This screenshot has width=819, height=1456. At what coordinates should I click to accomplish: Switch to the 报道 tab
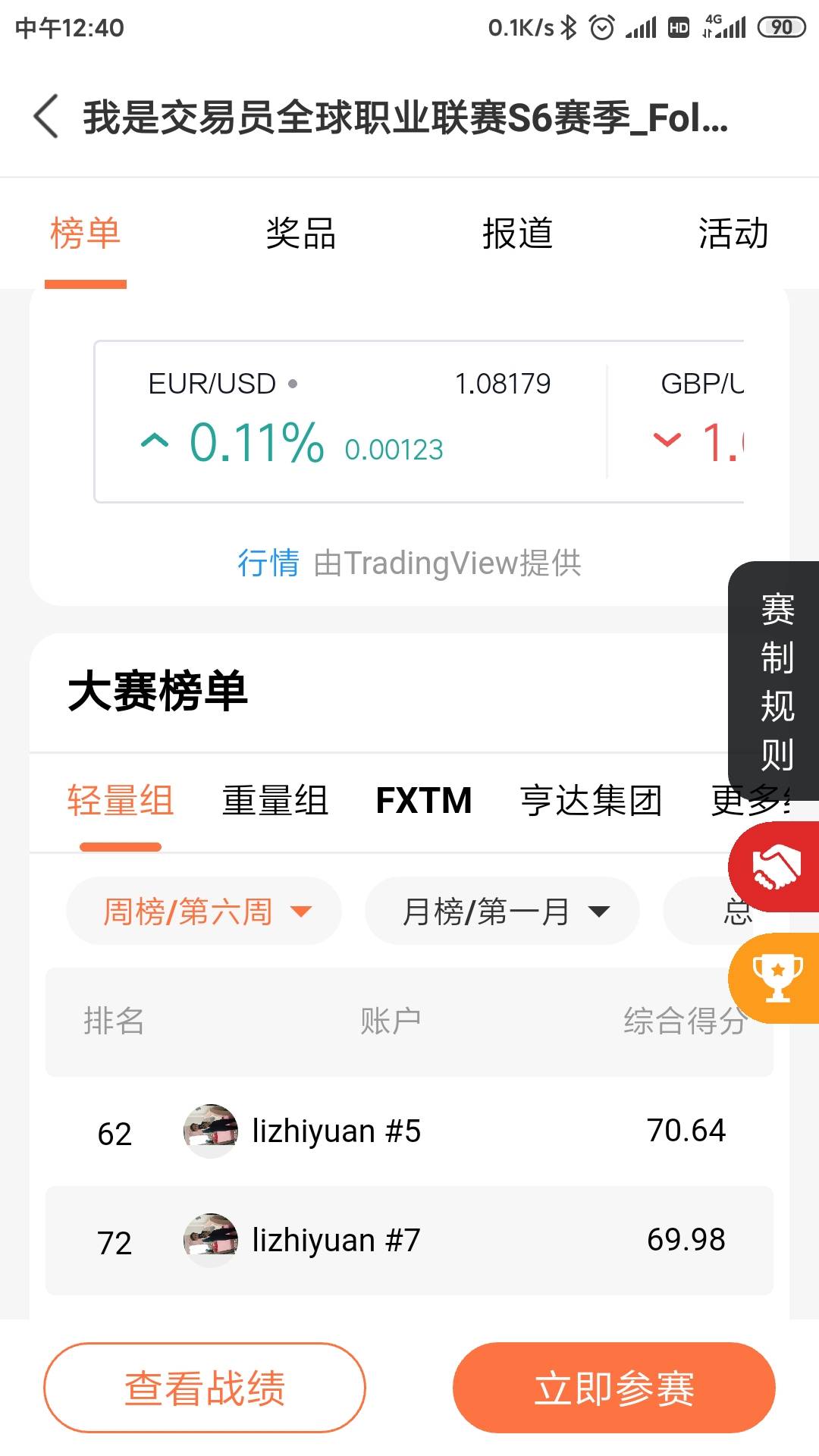tap(518, 233)
